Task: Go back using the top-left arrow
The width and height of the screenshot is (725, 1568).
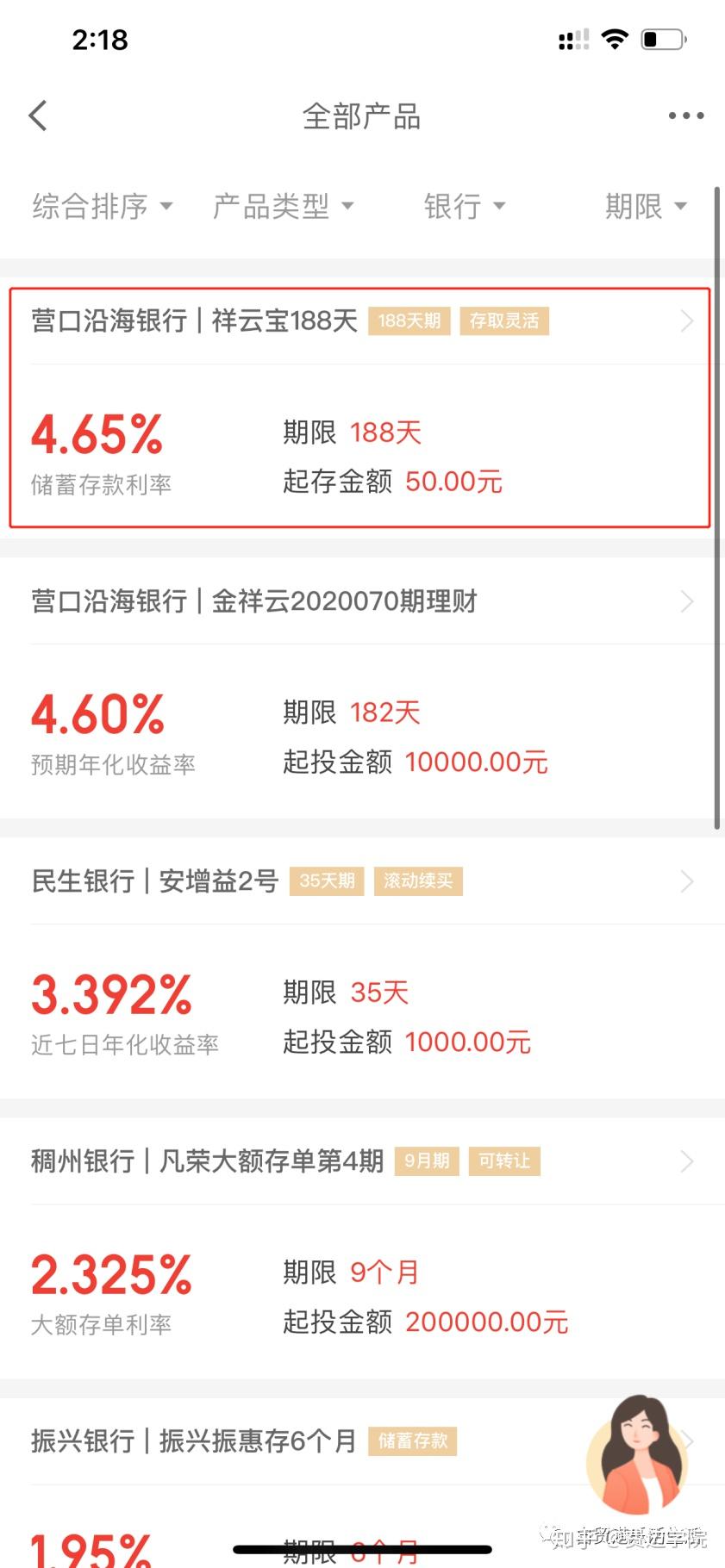Action: pos(38,115)
